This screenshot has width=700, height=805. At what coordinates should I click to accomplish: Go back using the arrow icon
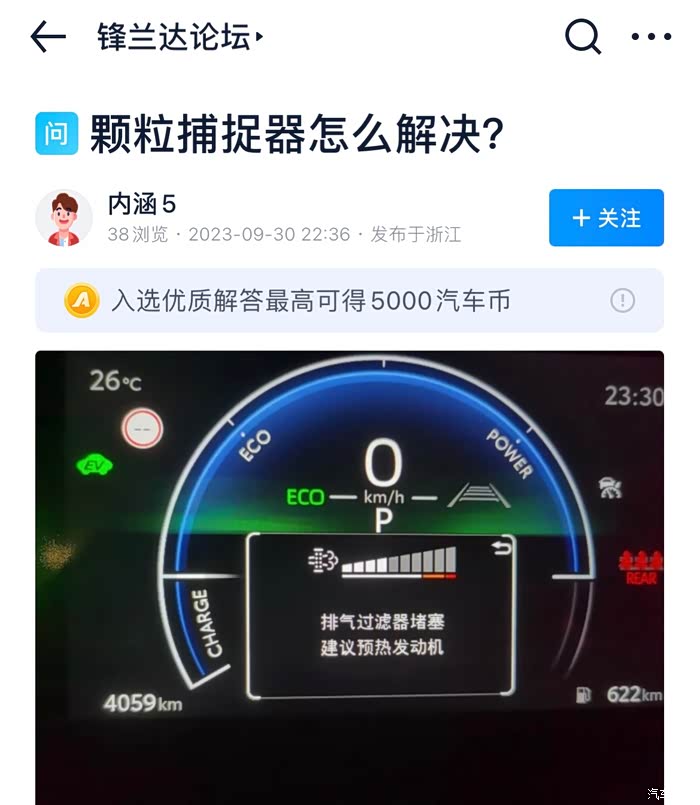48,36
